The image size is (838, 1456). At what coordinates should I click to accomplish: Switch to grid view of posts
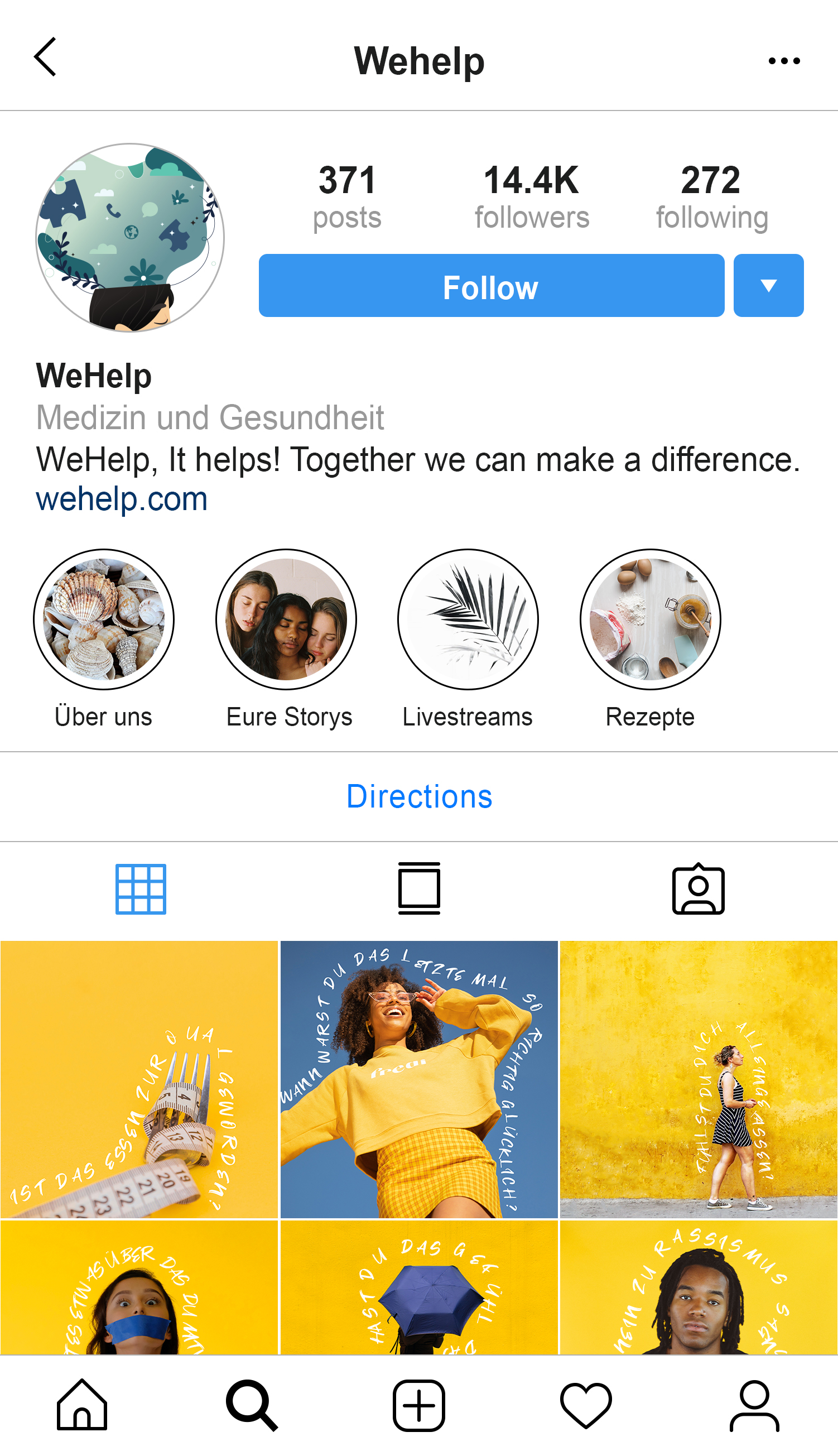[x=141, y=888]
